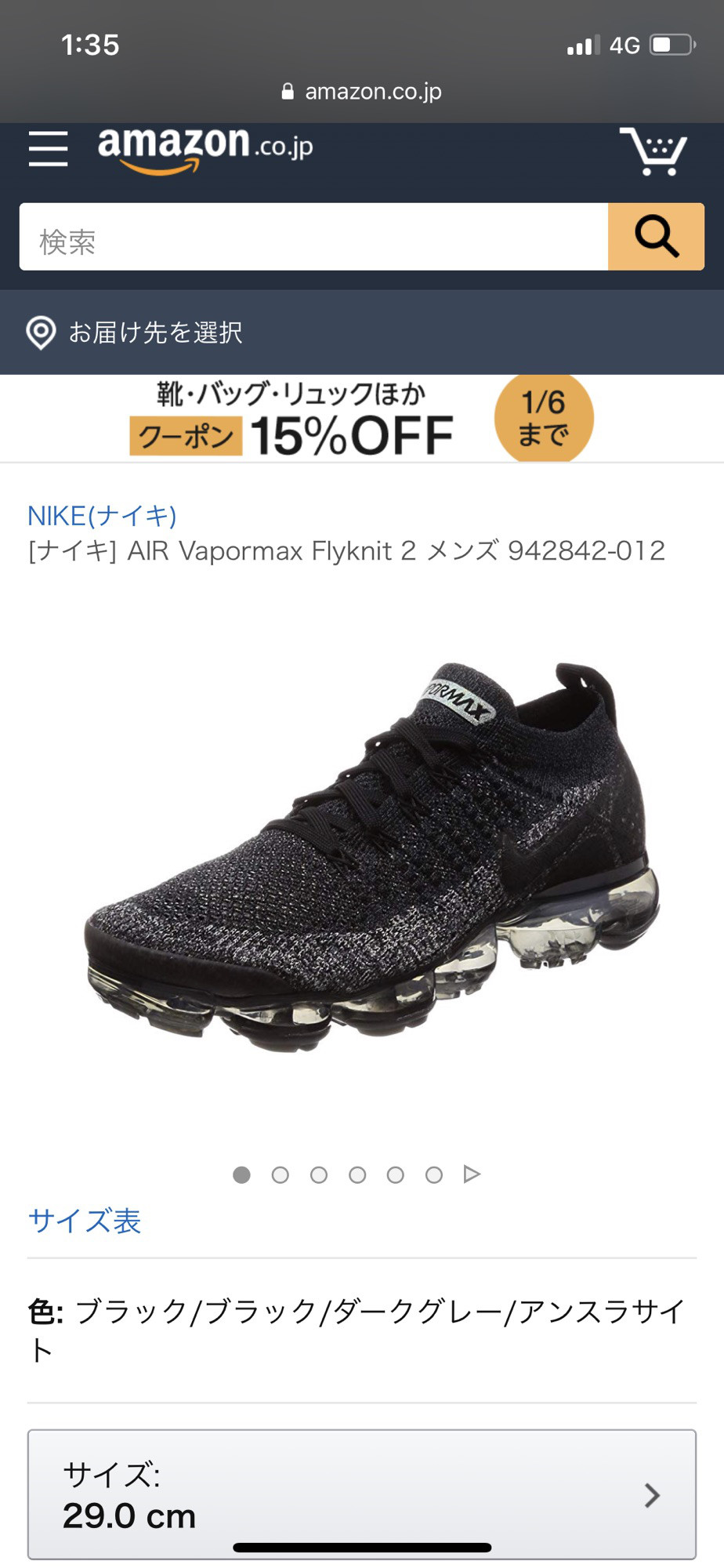Open the shopping cart
This screenshot has height=1568, width=724.
(653, 151)
